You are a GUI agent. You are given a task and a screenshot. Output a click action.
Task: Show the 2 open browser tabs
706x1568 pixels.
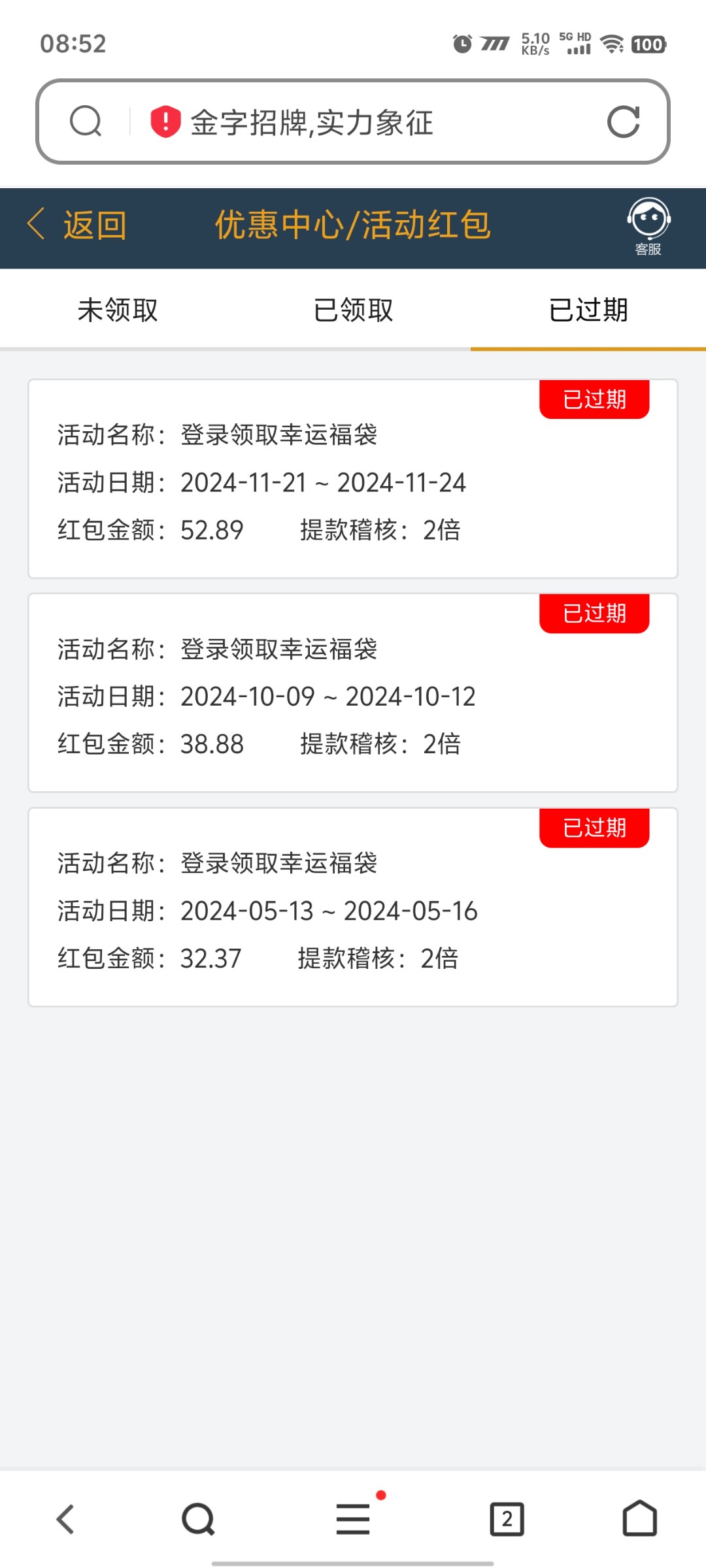[507, 1518]
